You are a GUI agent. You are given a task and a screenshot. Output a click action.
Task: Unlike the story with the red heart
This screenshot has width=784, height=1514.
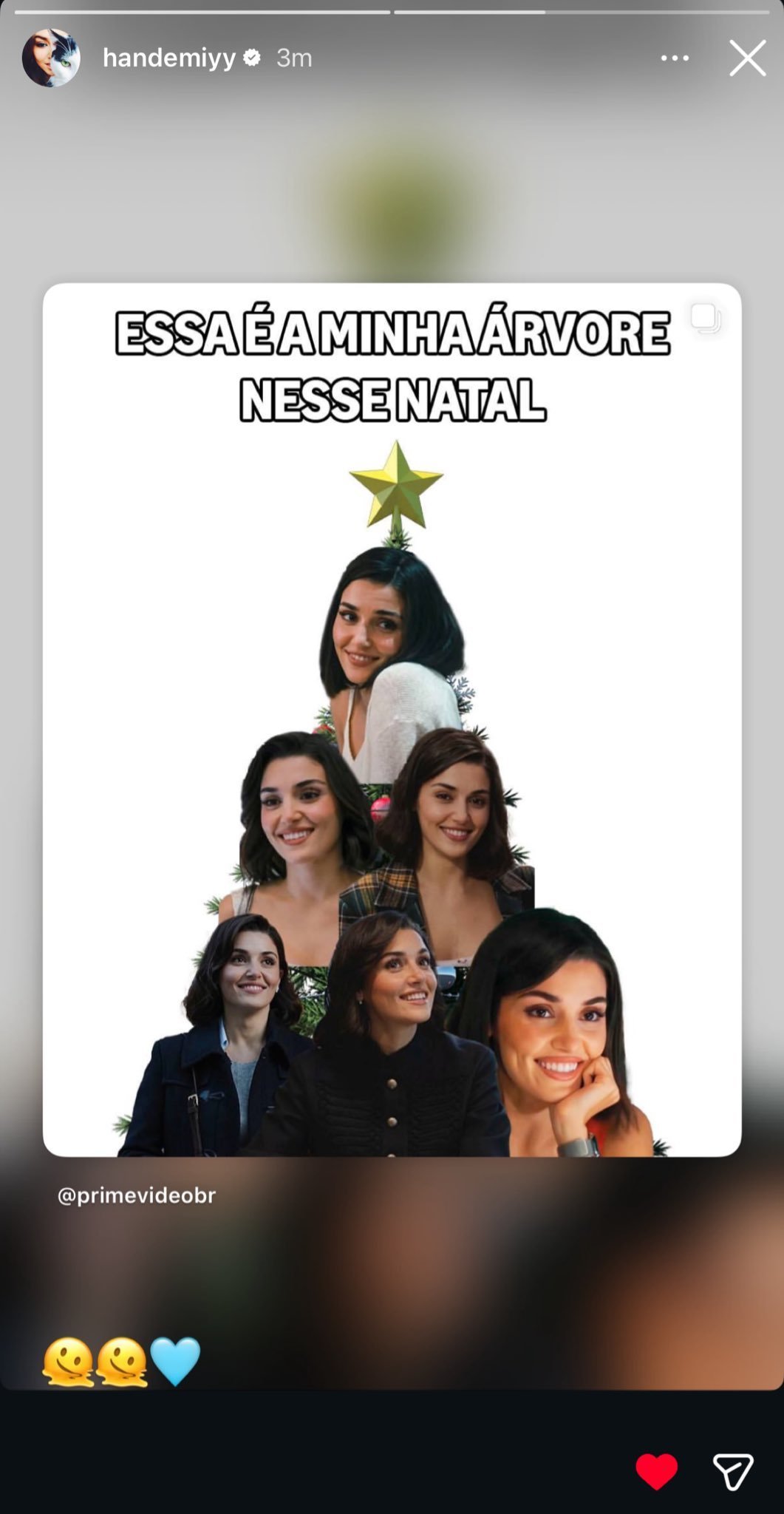(x=656, y=1471)
